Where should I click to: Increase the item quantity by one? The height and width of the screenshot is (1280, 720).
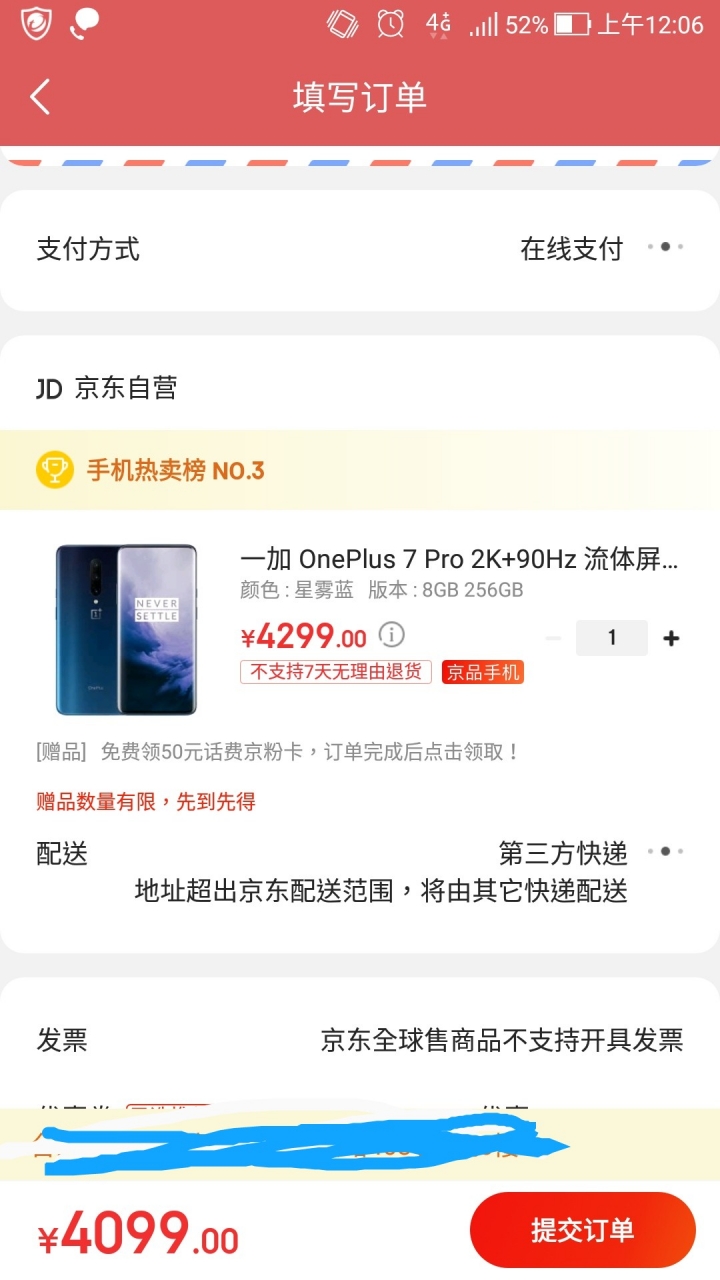coord(671,638)
